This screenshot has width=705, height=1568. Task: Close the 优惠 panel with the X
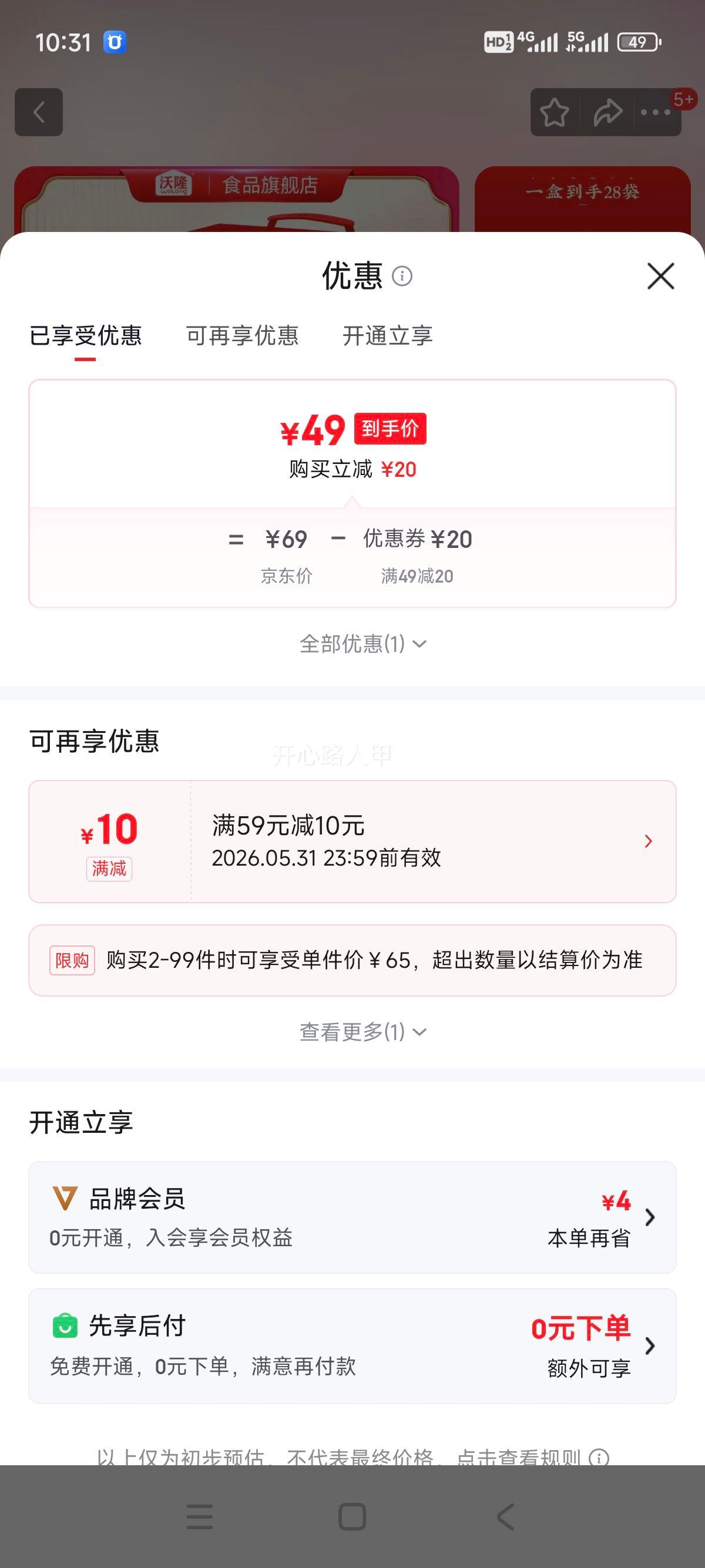(662, 277)
